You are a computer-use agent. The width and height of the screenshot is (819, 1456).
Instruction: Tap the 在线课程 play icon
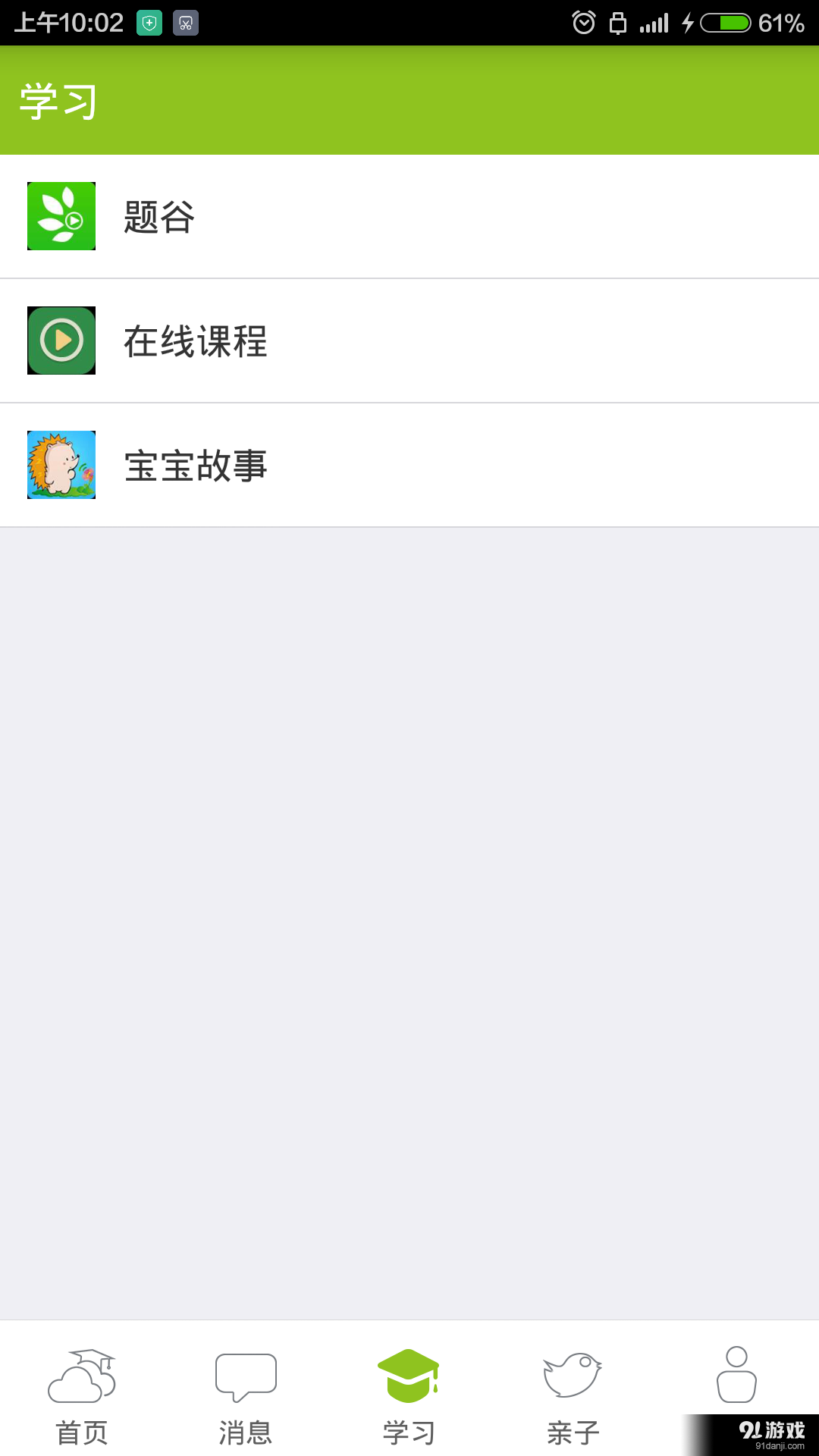pos(61,340)
